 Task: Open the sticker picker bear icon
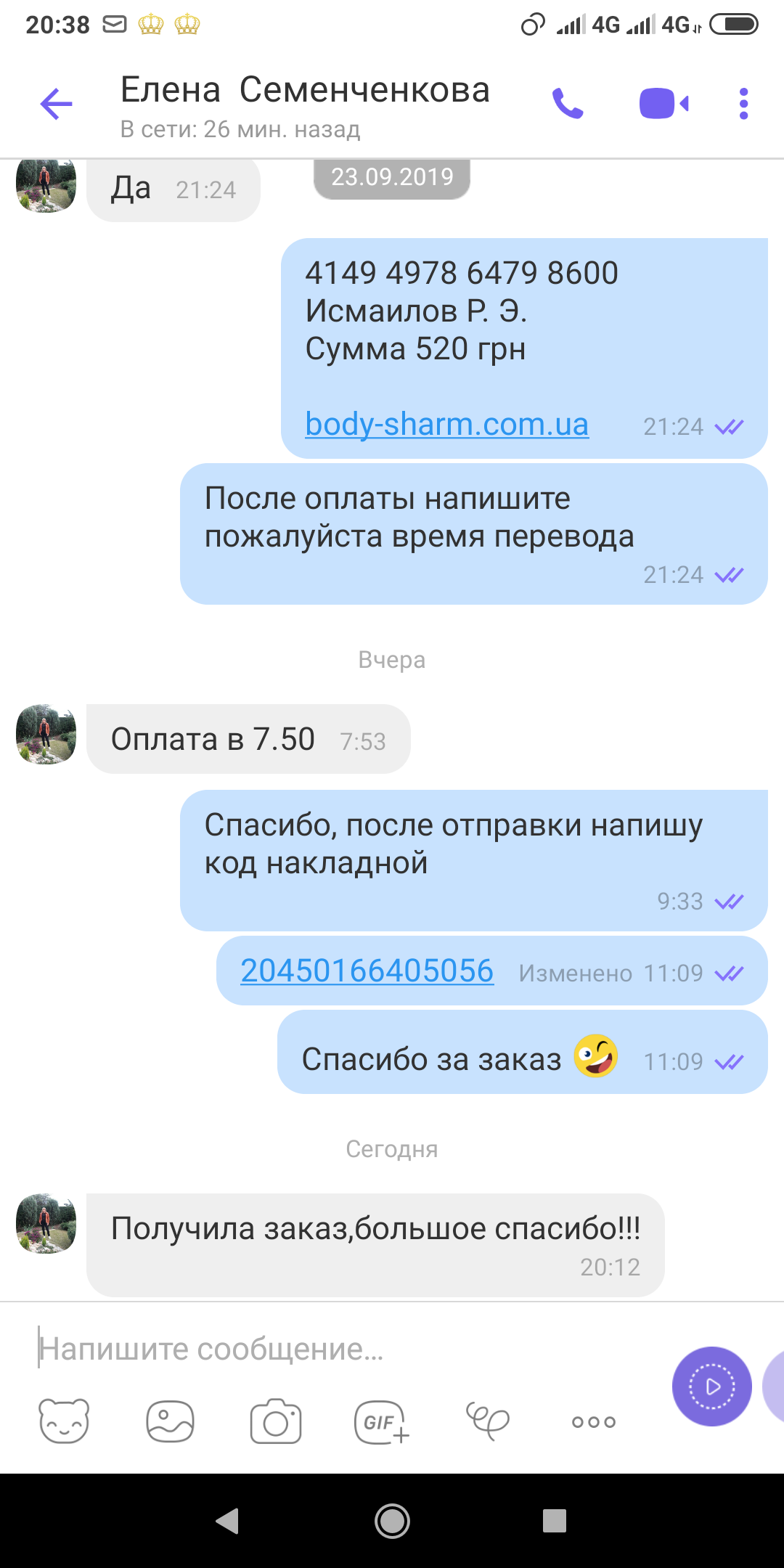[x=64, y=1421]
